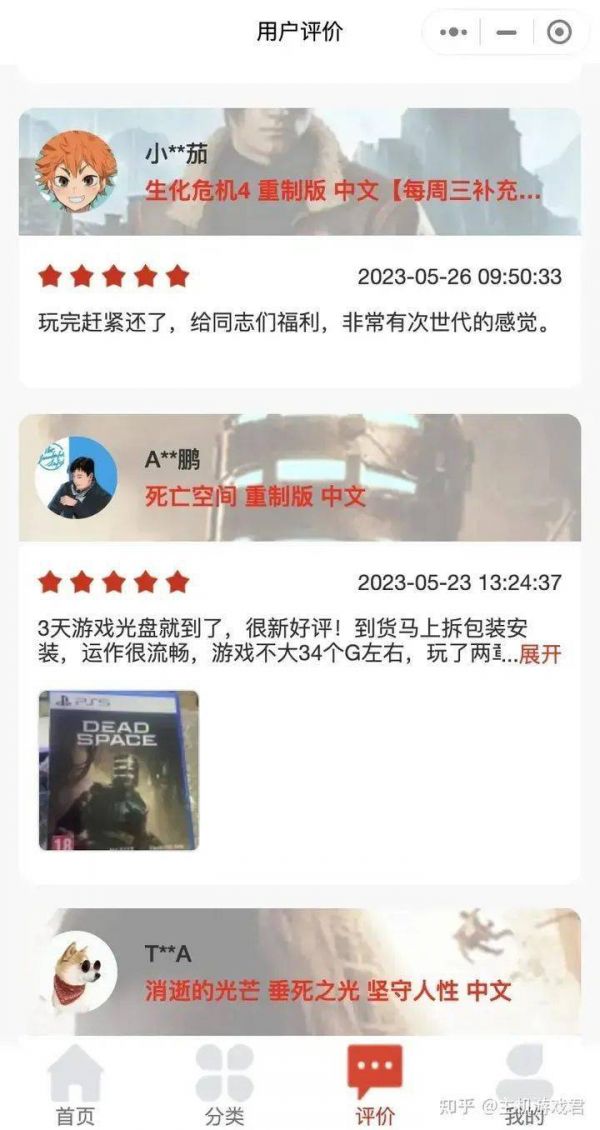The height and width of the screenshot is (1130, 600).
Task: Open the 死亡空间 重制版 中文 product link
Action: (255, 495)
